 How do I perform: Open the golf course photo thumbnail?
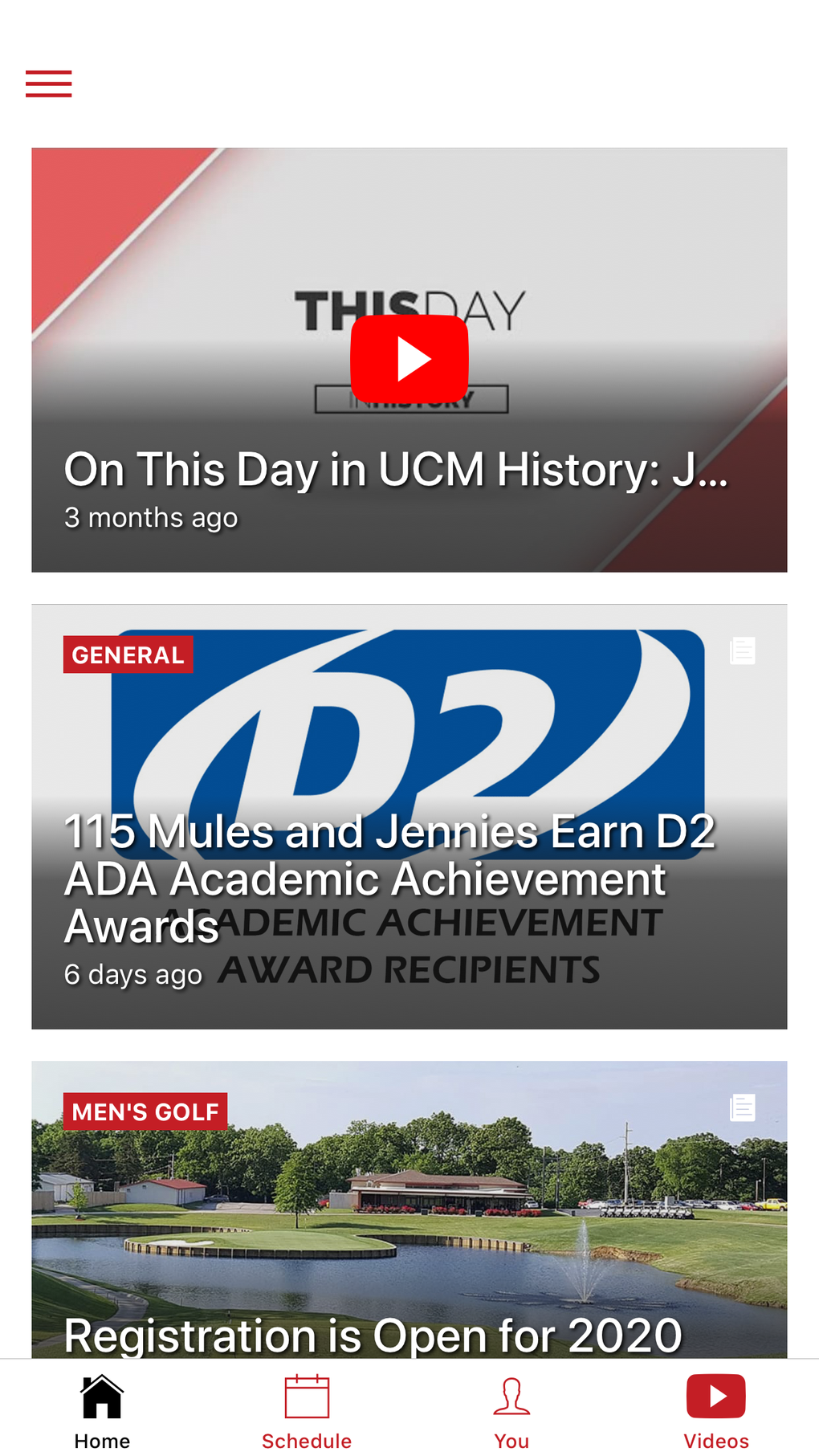(x=409, y=1205)
